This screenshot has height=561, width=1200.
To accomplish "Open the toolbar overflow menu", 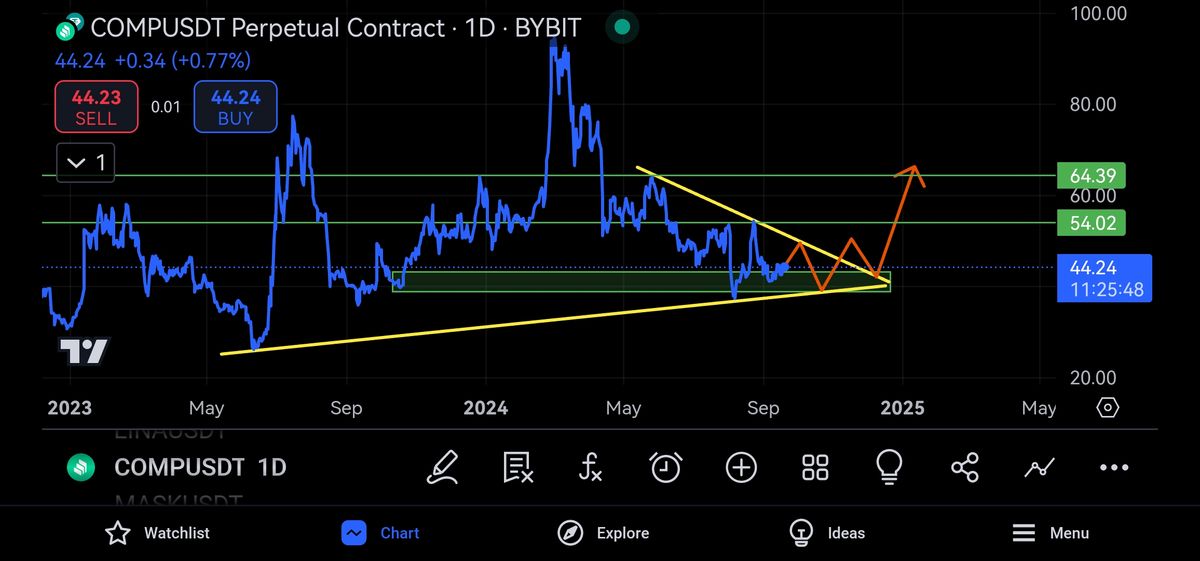I will (x=1113, y=466).
